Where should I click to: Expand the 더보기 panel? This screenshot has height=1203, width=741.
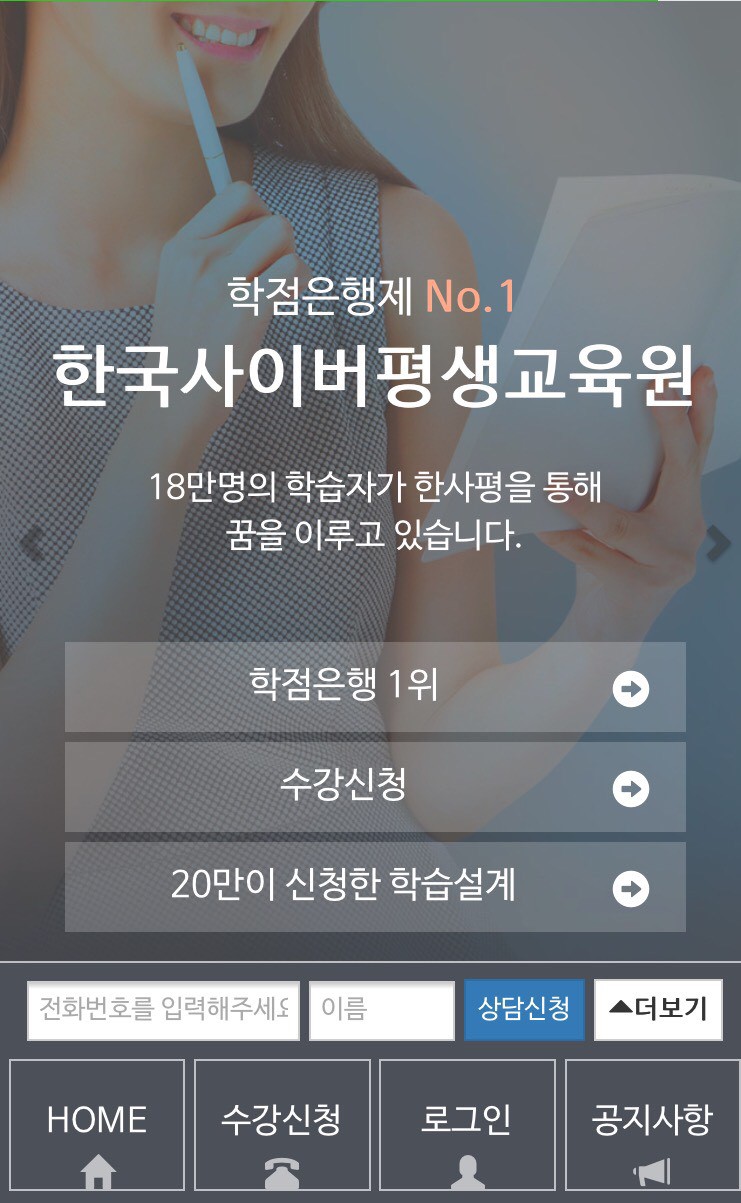[x=658, y=1009]
